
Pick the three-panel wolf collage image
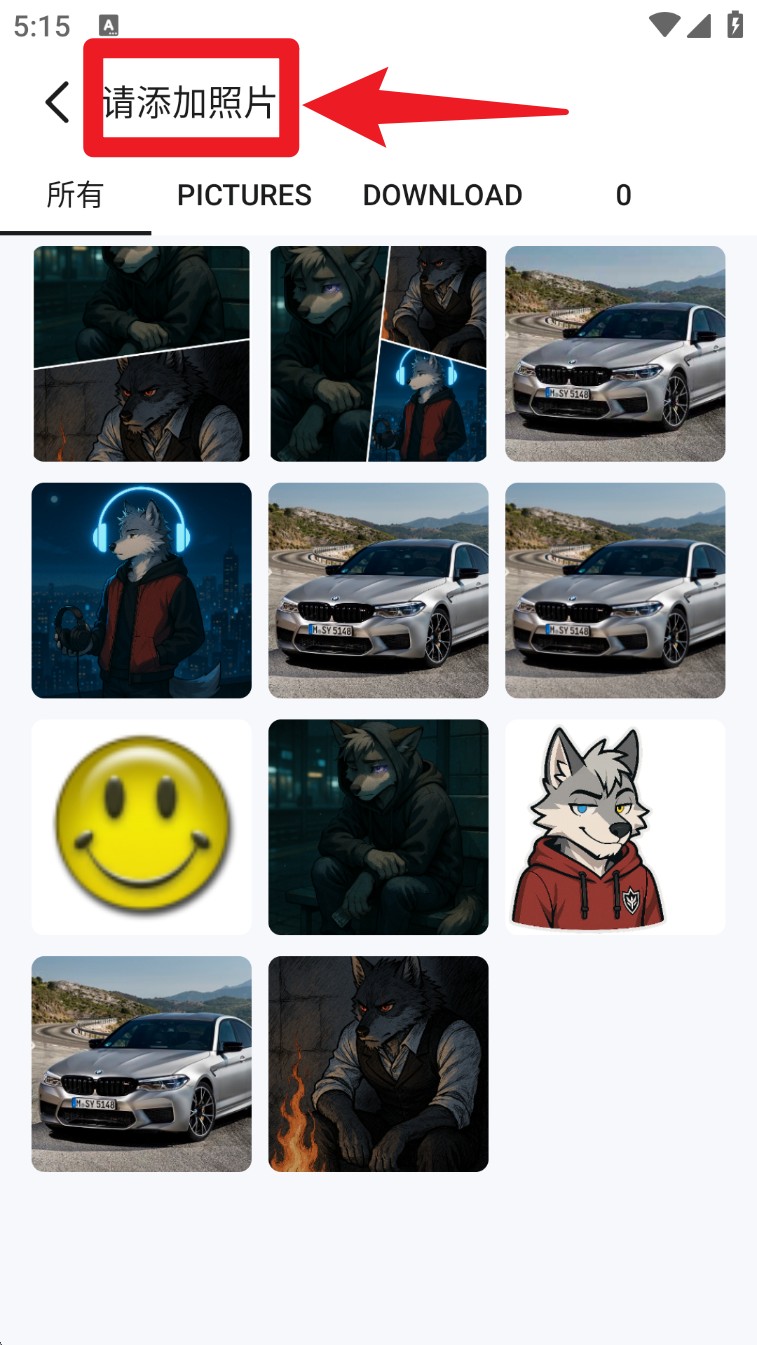click(x=378, y=354)
